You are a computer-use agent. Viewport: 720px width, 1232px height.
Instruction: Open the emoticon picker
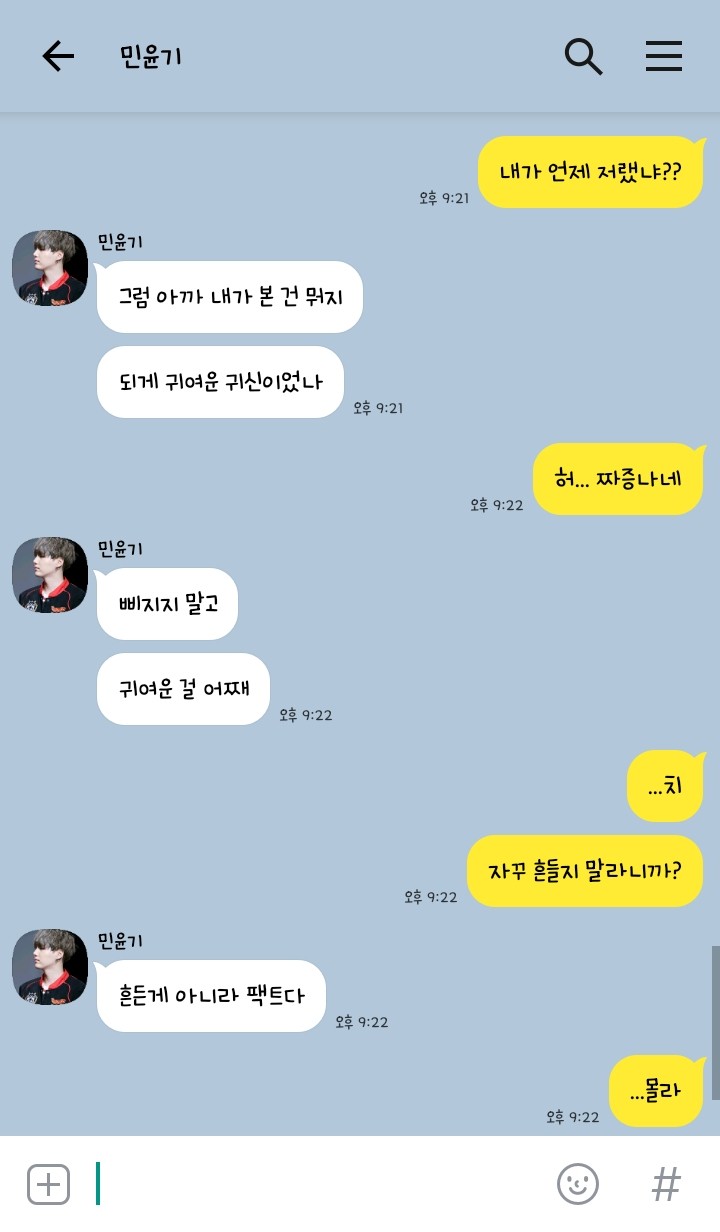577,1185
